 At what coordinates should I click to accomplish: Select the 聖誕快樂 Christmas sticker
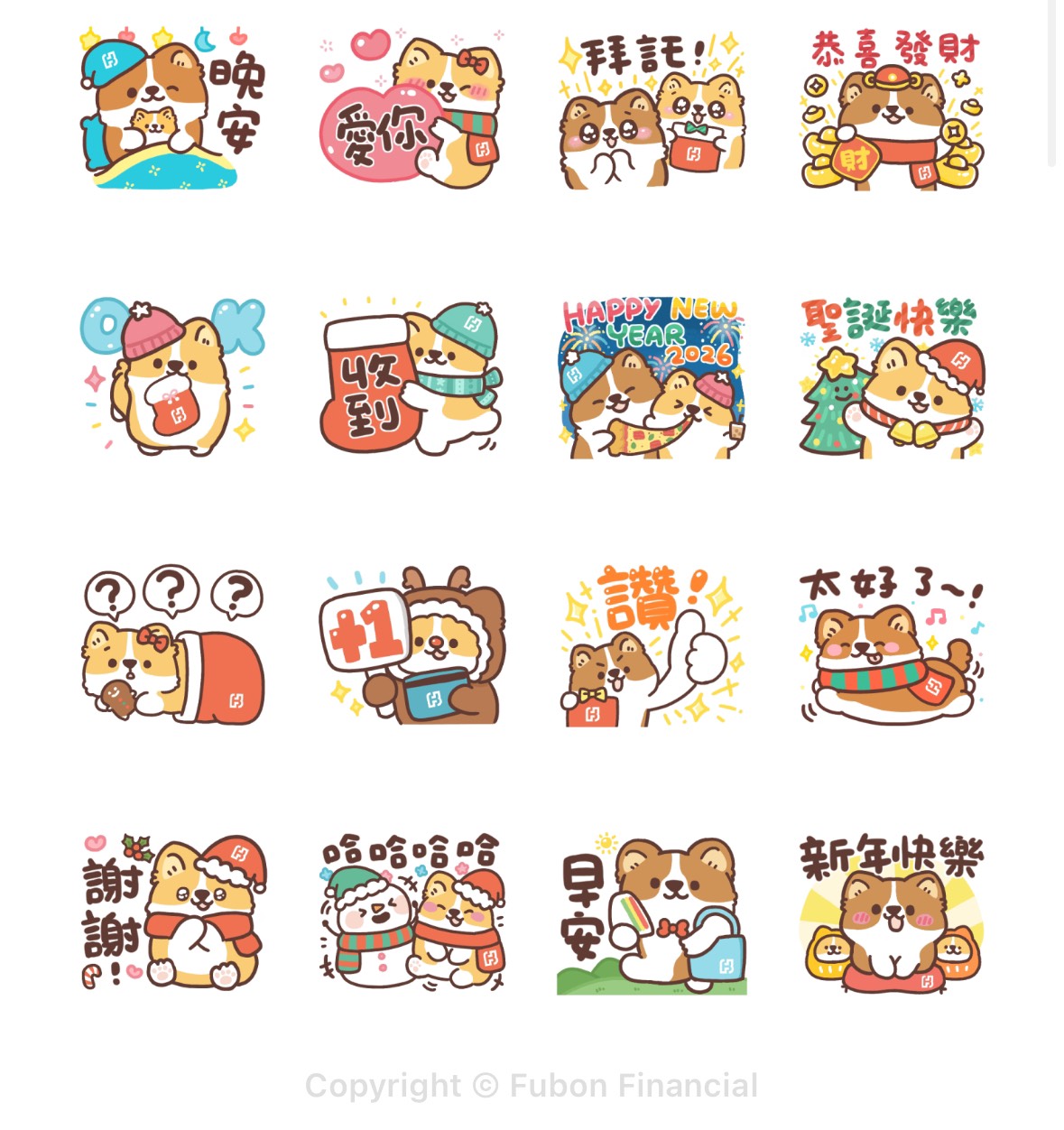[892, 377]
